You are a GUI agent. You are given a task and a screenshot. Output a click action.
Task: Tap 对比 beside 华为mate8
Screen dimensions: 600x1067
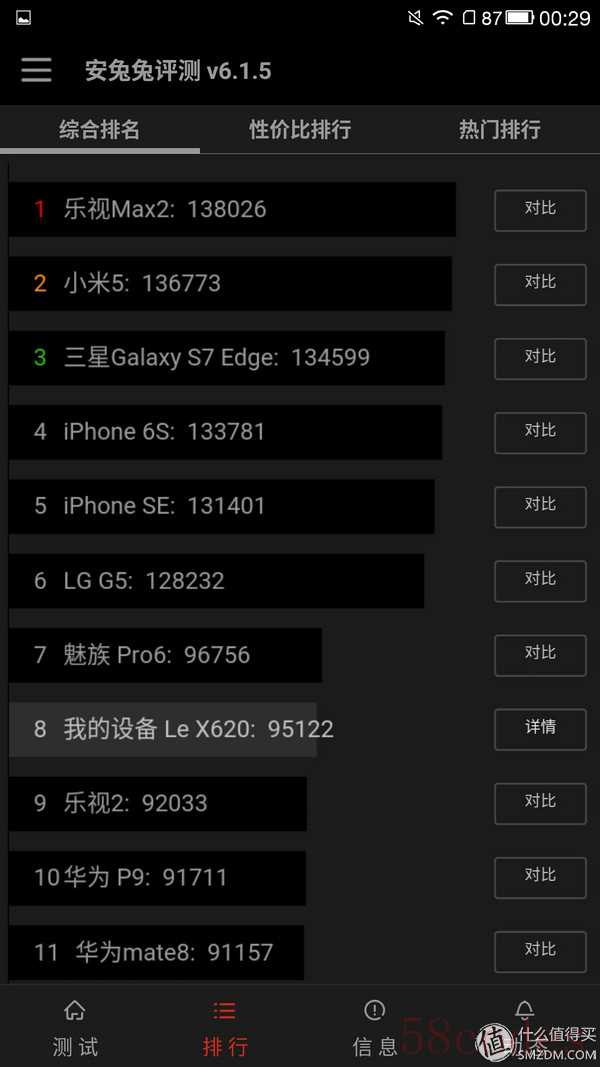click(540, 952)
